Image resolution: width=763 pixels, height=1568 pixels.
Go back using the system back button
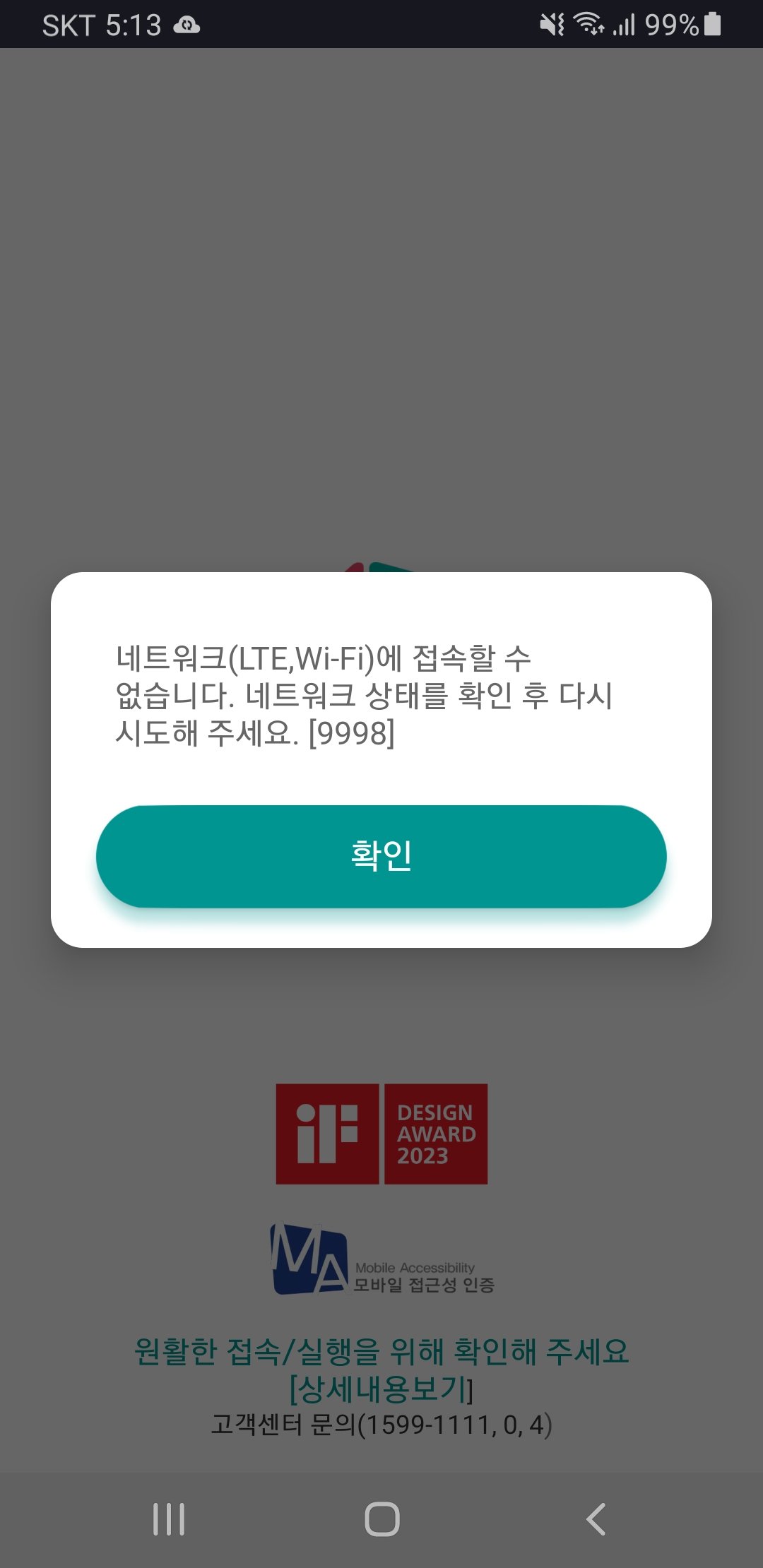[596, 1519]
